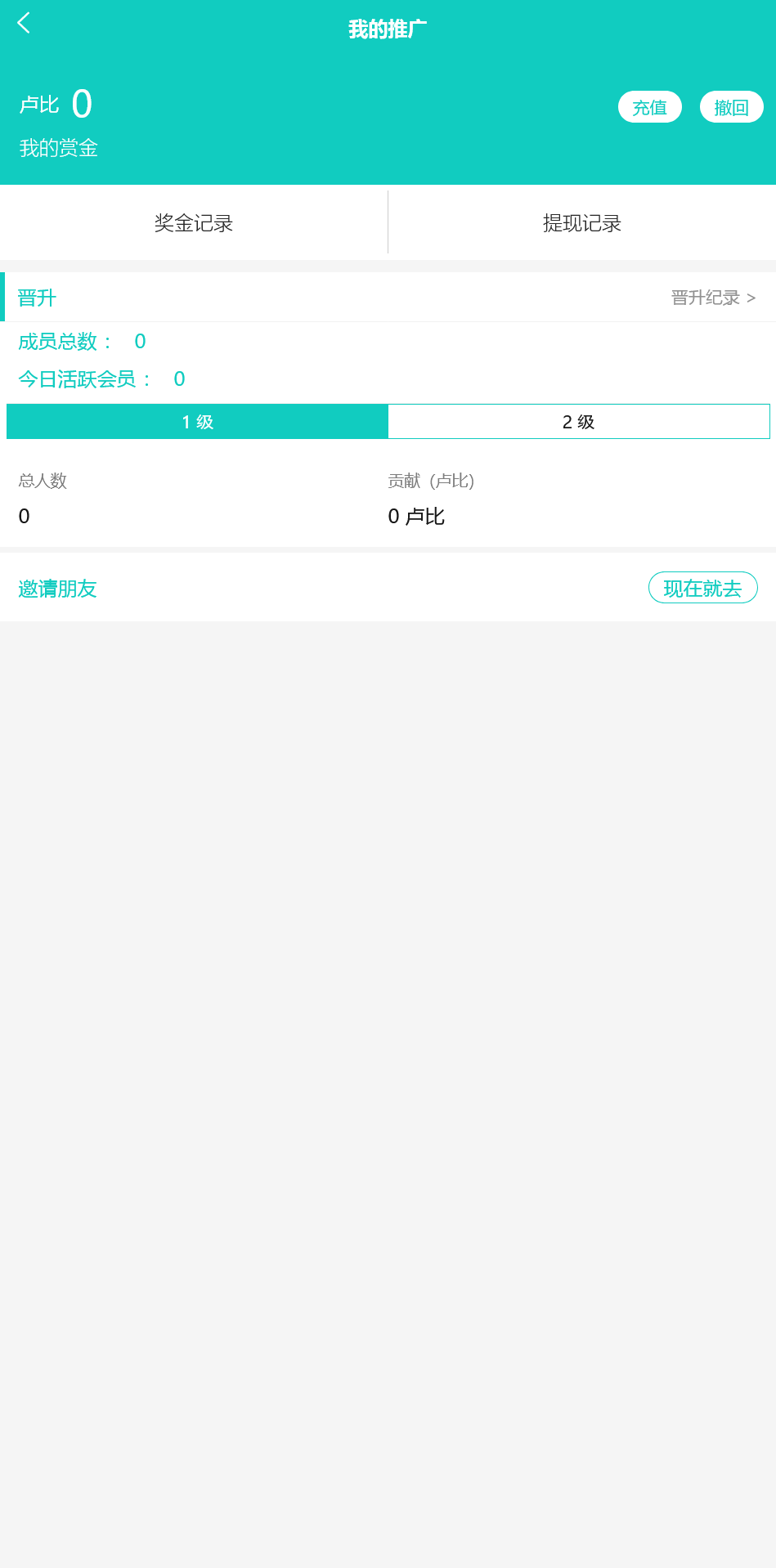Click the back arrow in the header
776x1568 pixels.
(24, 23)
